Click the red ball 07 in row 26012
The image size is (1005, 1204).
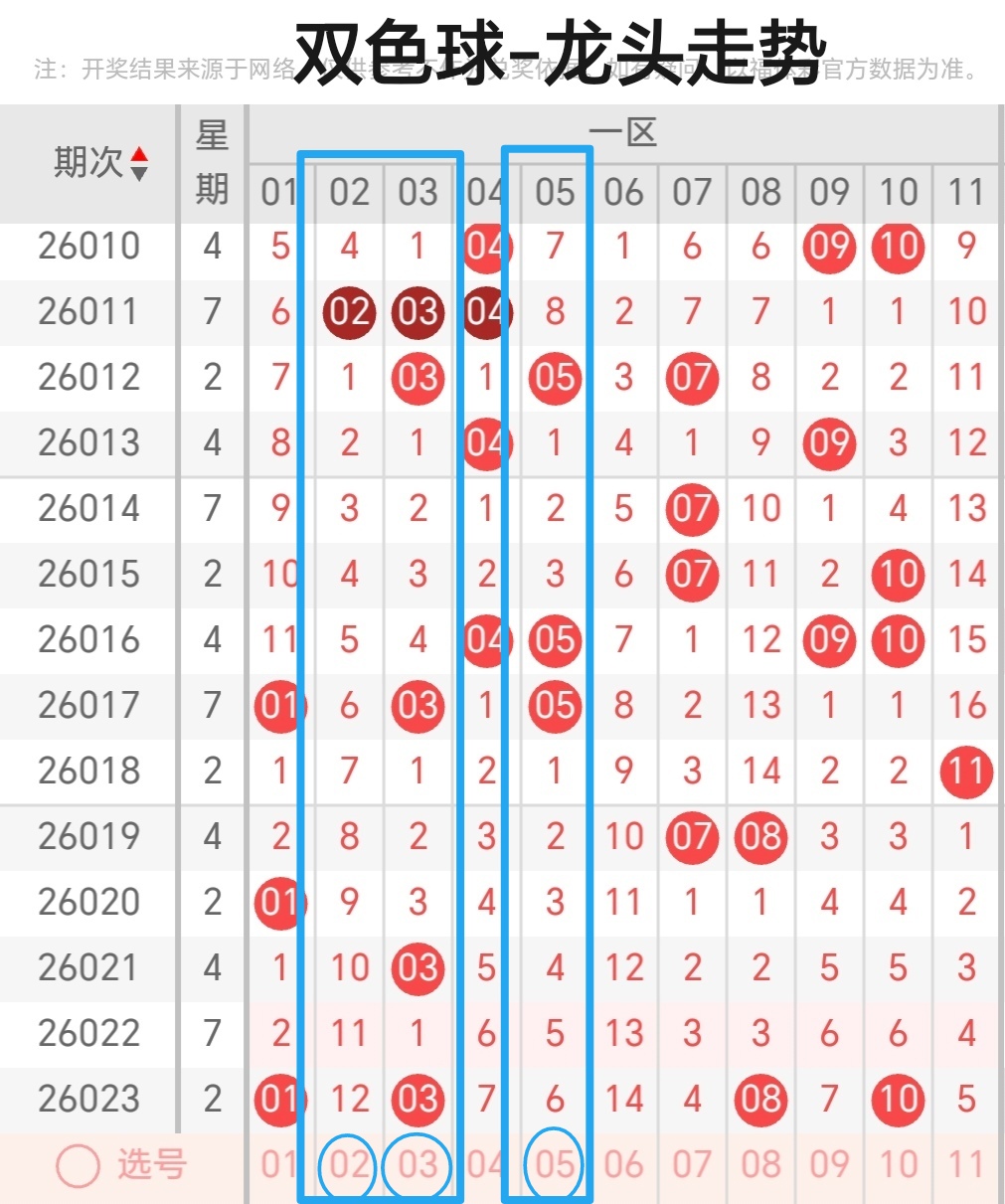pyautogui.click(x=692, y=378)
